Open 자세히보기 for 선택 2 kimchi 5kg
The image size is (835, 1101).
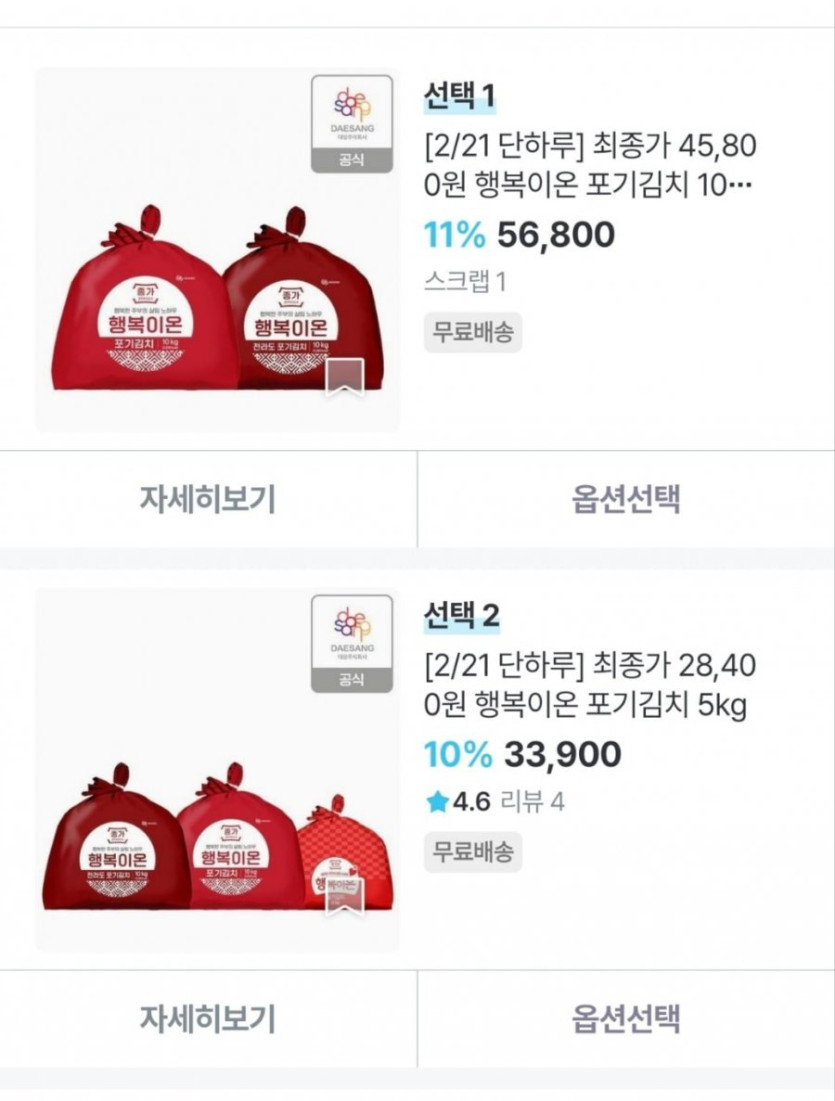point(207,1018)
